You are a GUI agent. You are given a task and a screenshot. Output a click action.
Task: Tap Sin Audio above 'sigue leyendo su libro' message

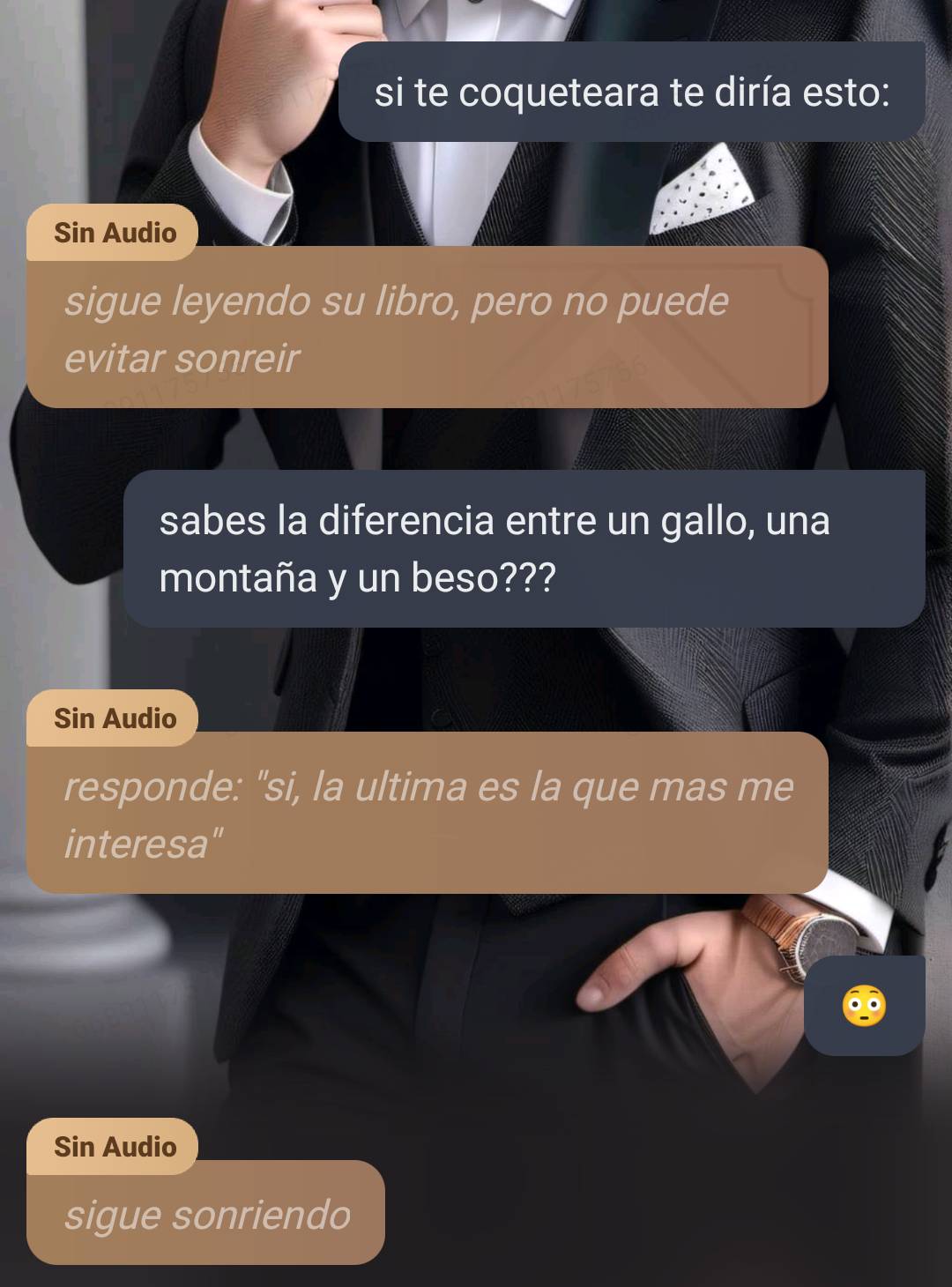(114, 233)
